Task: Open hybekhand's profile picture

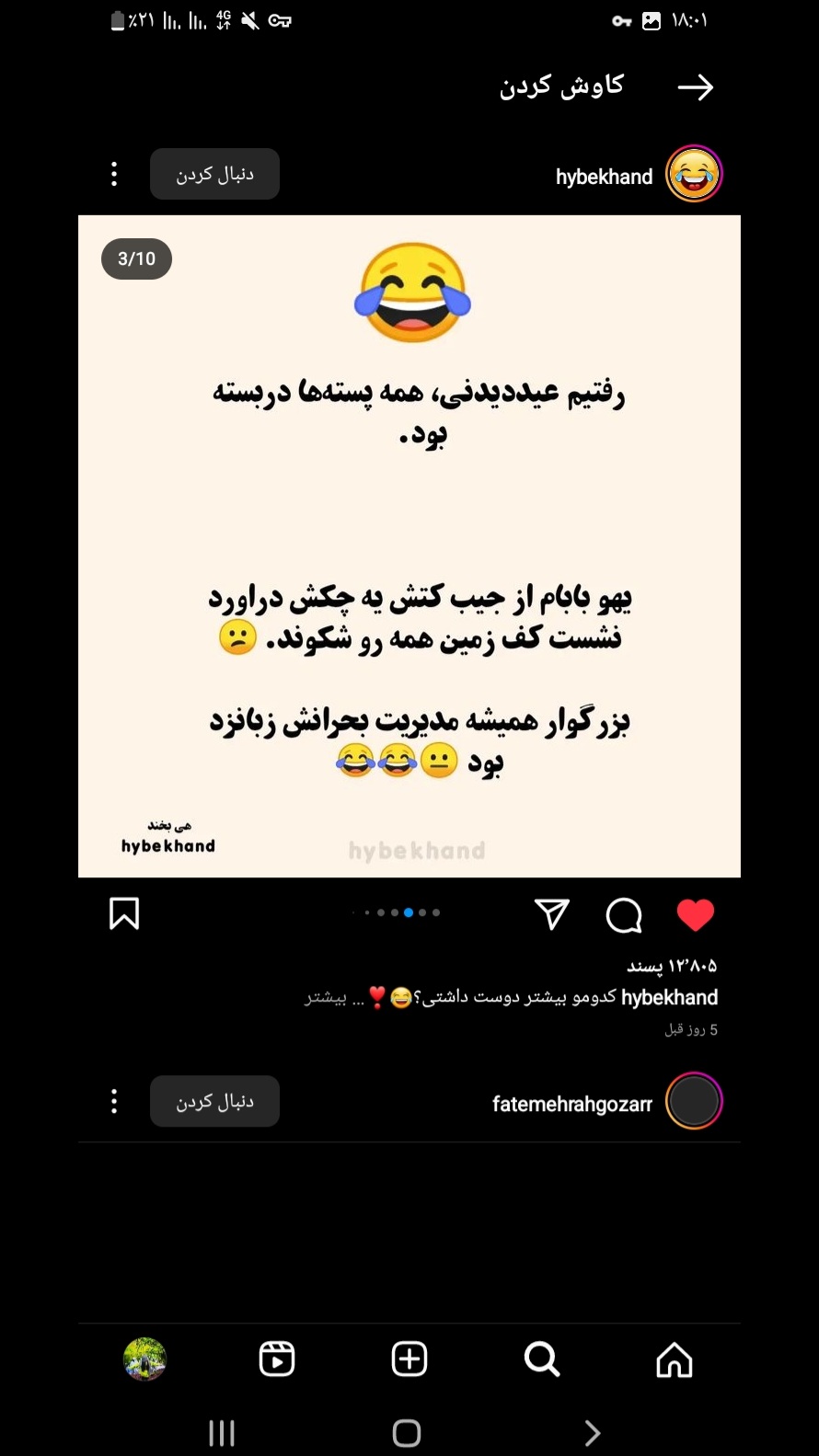Action: coord(694,174)
